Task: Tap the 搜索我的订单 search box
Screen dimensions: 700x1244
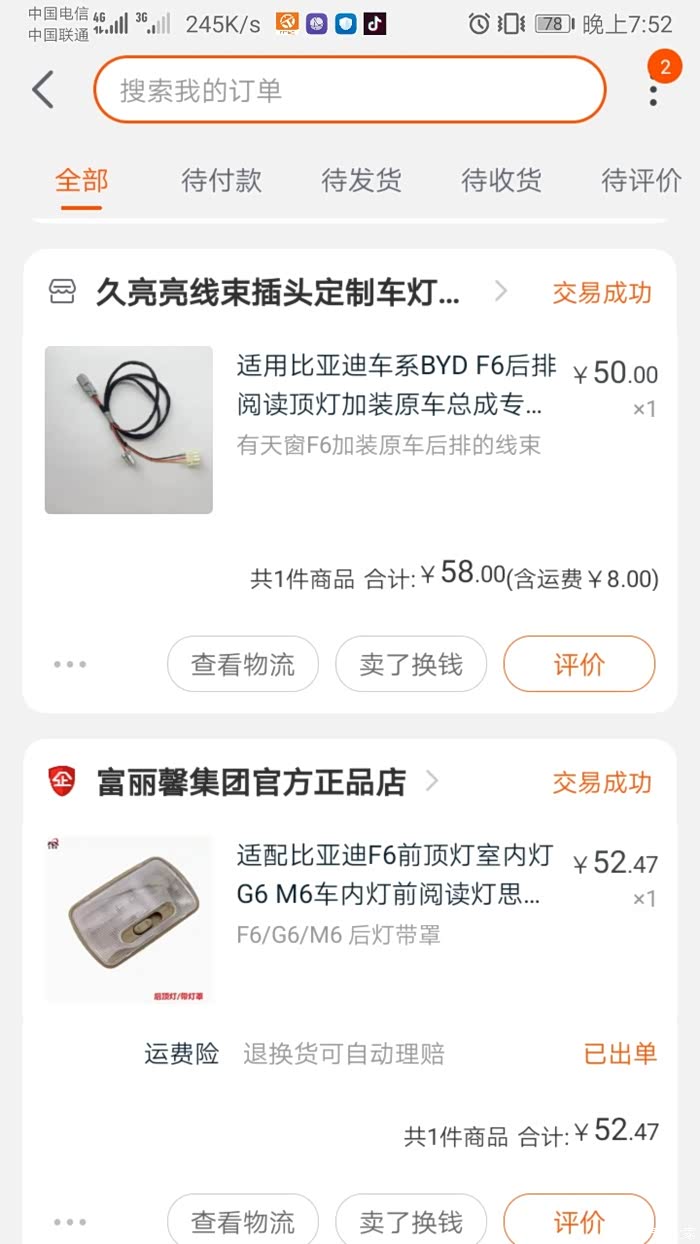Action: coord(349,90)
